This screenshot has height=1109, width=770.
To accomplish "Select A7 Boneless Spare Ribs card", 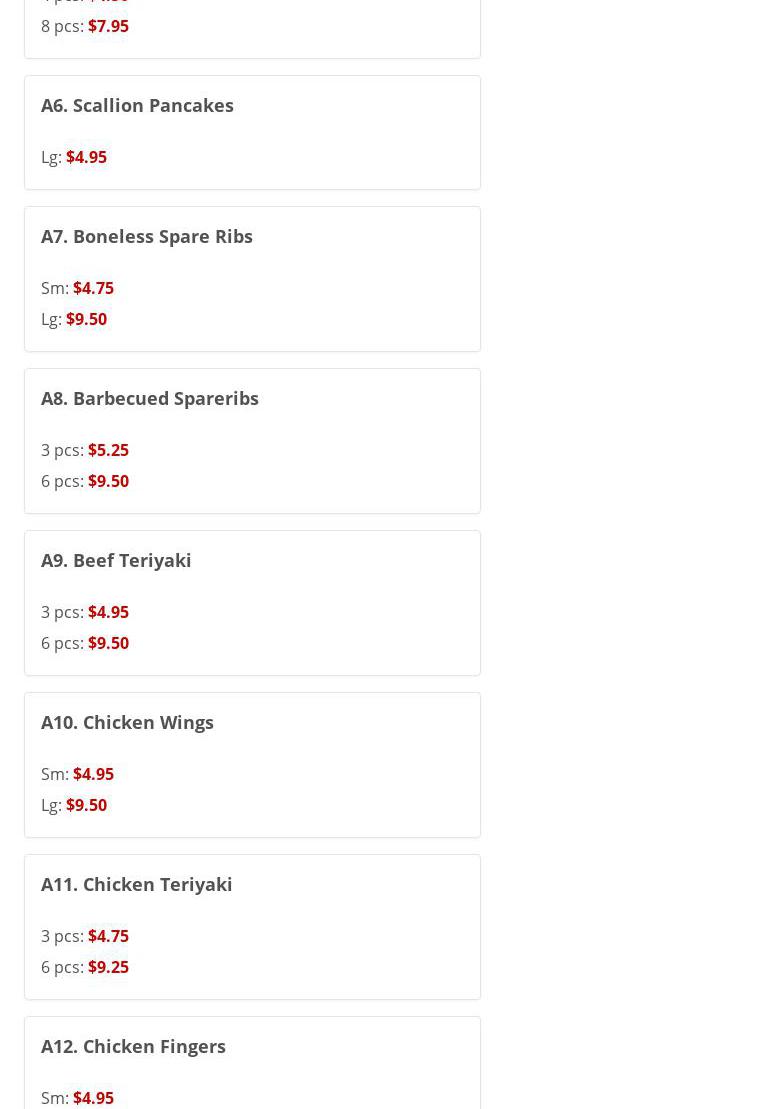I will pyautogui.click(x=147, y=237).
